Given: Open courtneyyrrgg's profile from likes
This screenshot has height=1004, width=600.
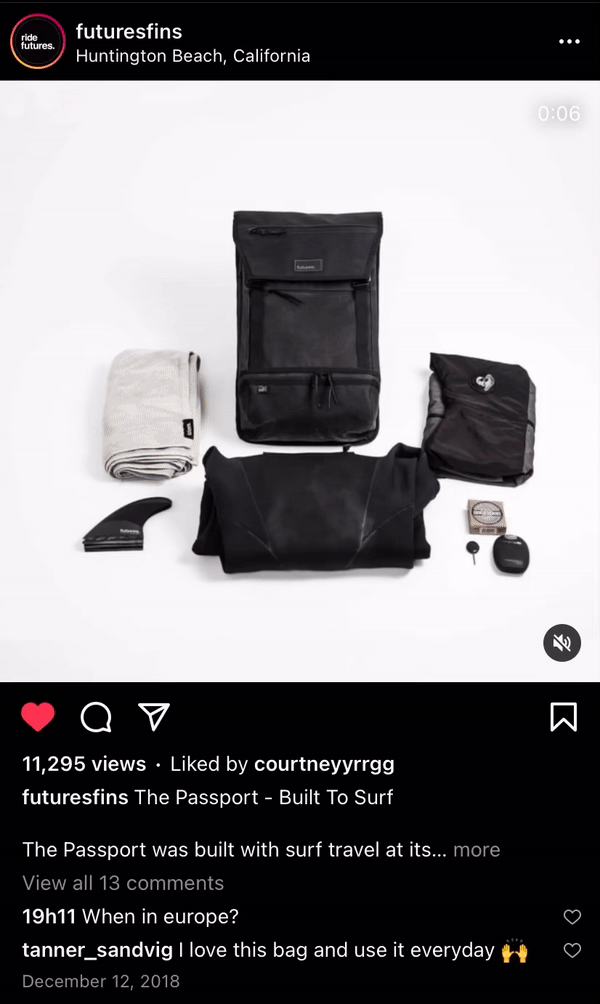Looking at the screenshot, I should pyautogui.click(x=324, y=764).
